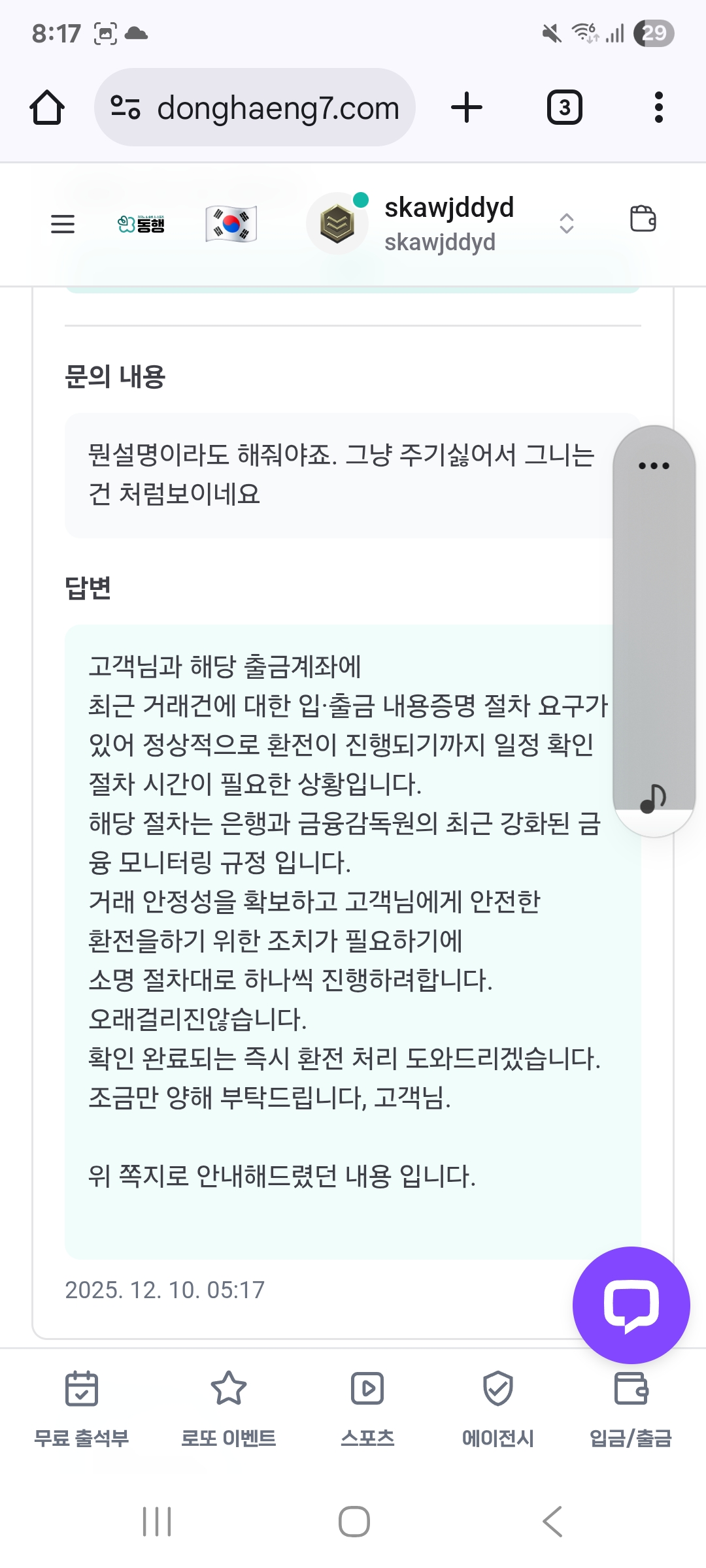
Task: Open the browser overflow menu
Action: pos(658,108)
